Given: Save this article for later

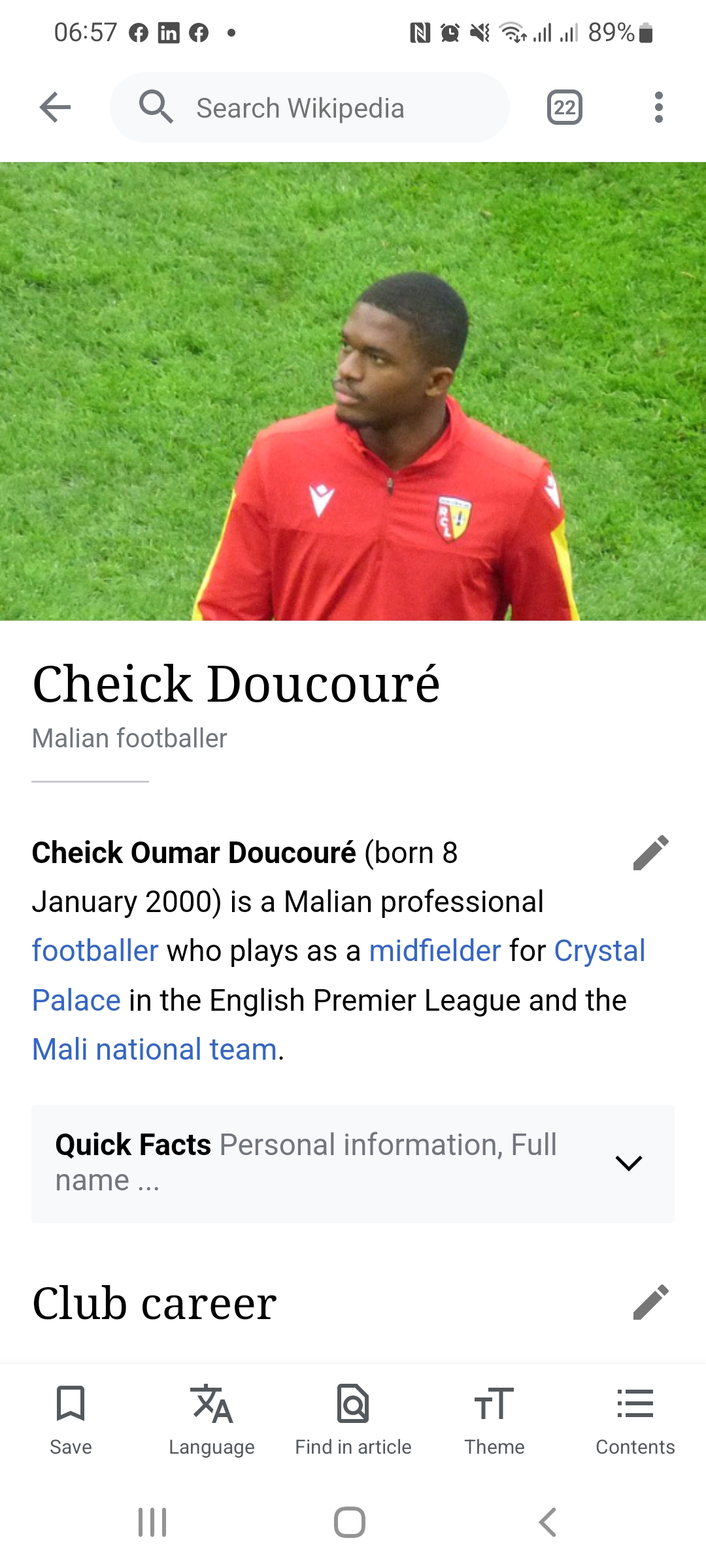Looking at the screenshot, I should click(71, 1419).
